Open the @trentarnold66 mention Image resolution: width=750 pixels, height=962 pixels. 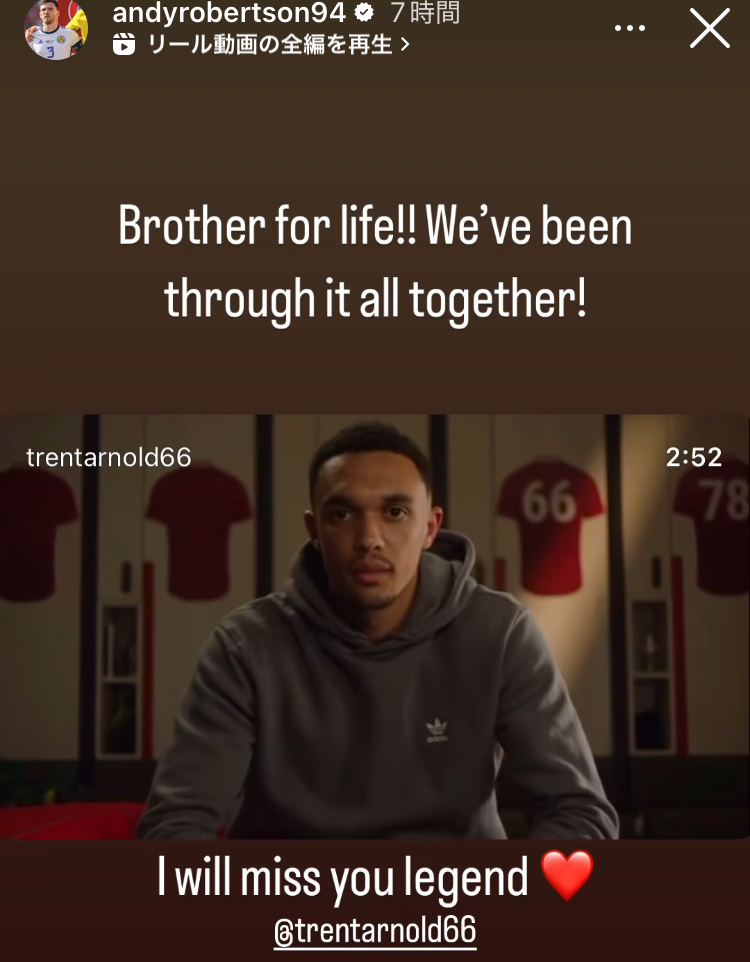[x=375, y=931]
